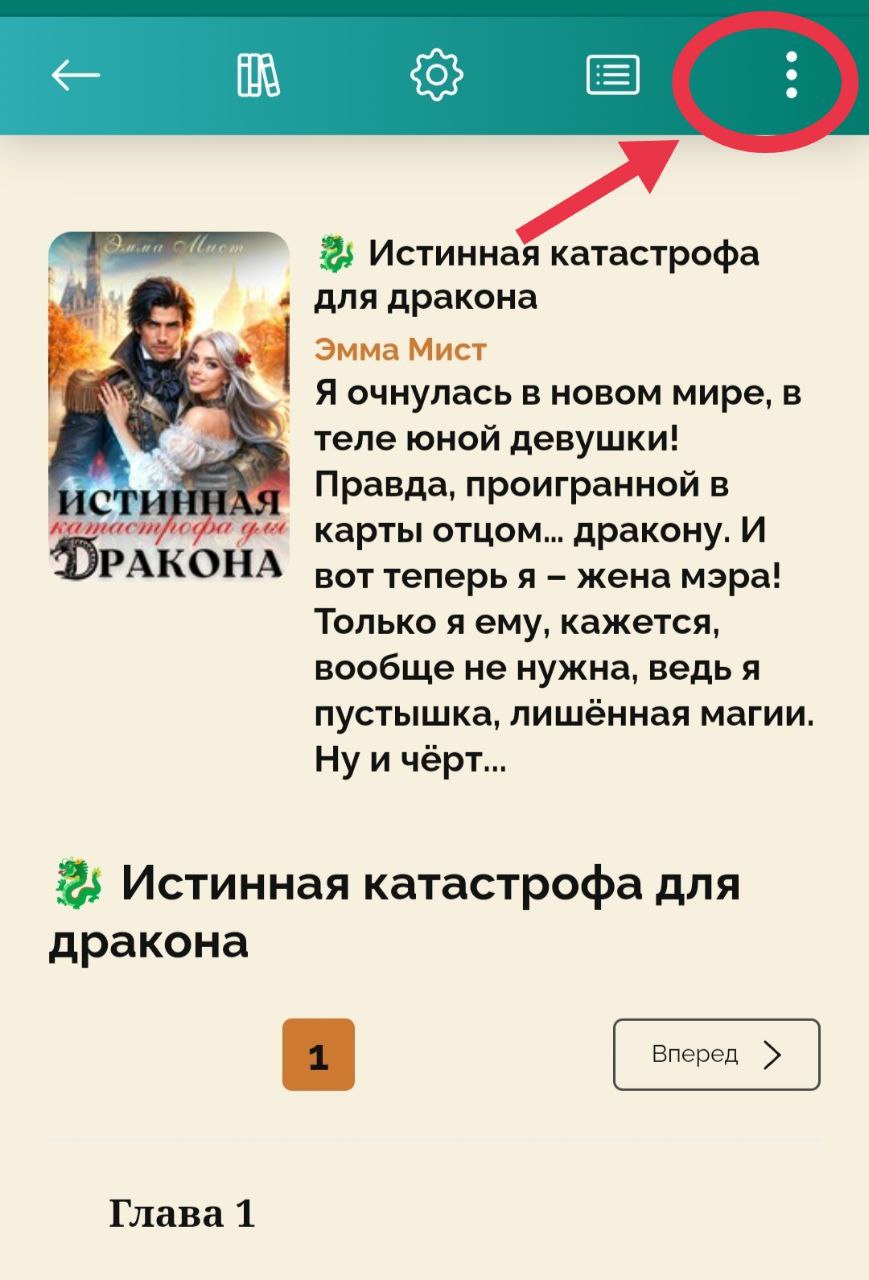Viewport: 869px width, 1280px height.
Task: Open author Эмма Мист page
Action: coord(400,349)
